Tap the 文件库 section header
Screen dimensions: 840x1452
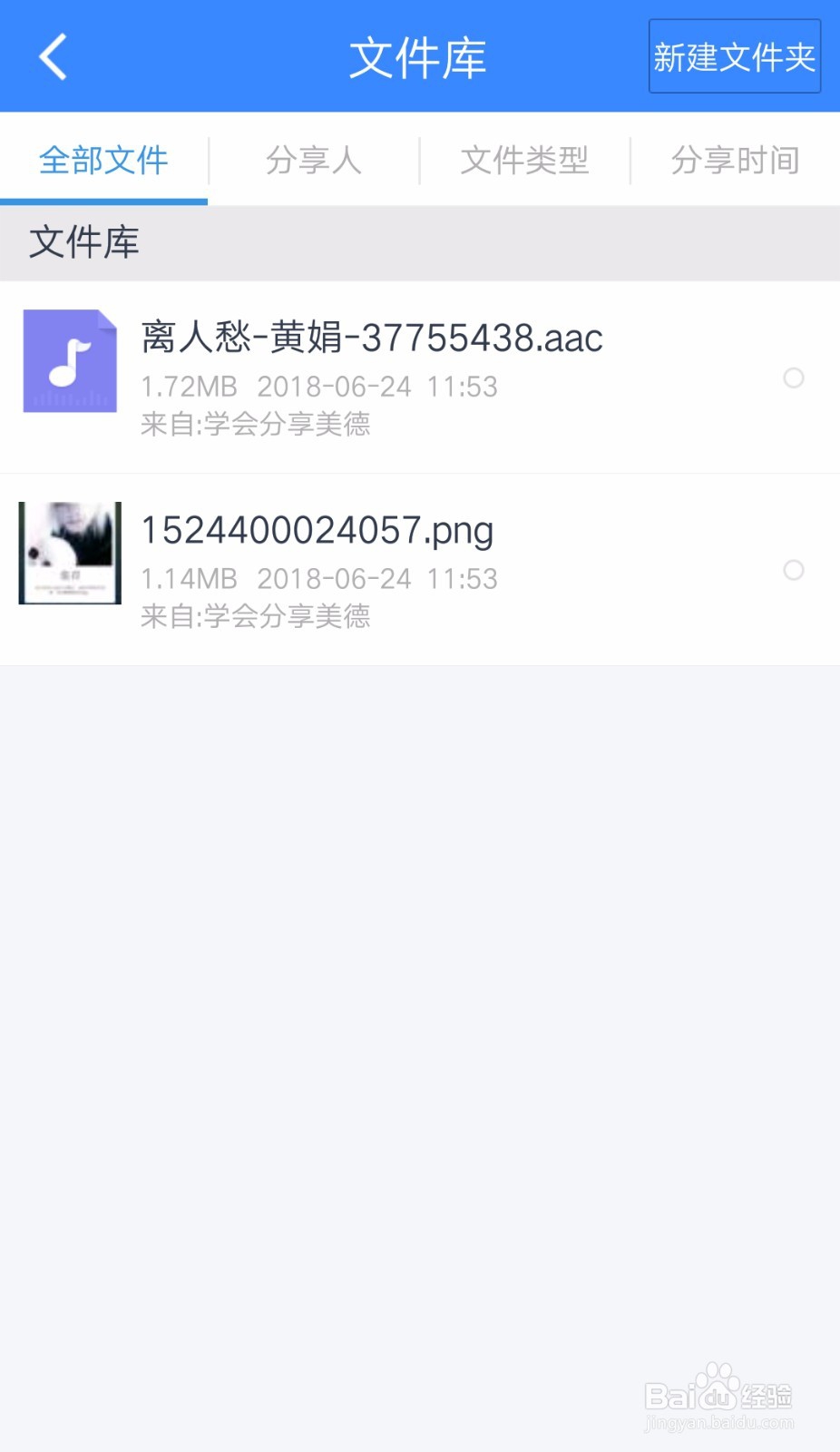(83, 242)
